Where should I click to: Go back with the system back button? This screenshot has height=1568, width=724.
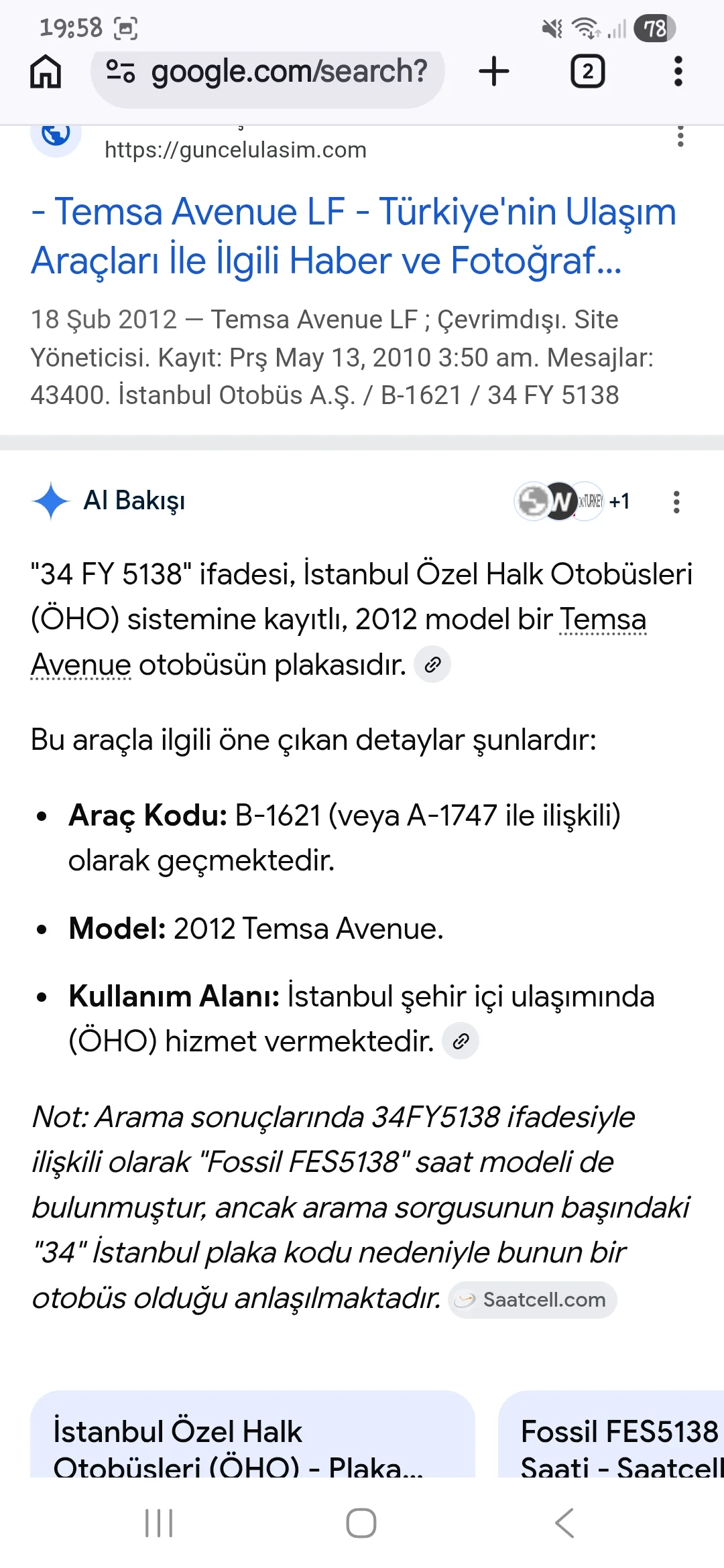click(x=564, y=1523)
